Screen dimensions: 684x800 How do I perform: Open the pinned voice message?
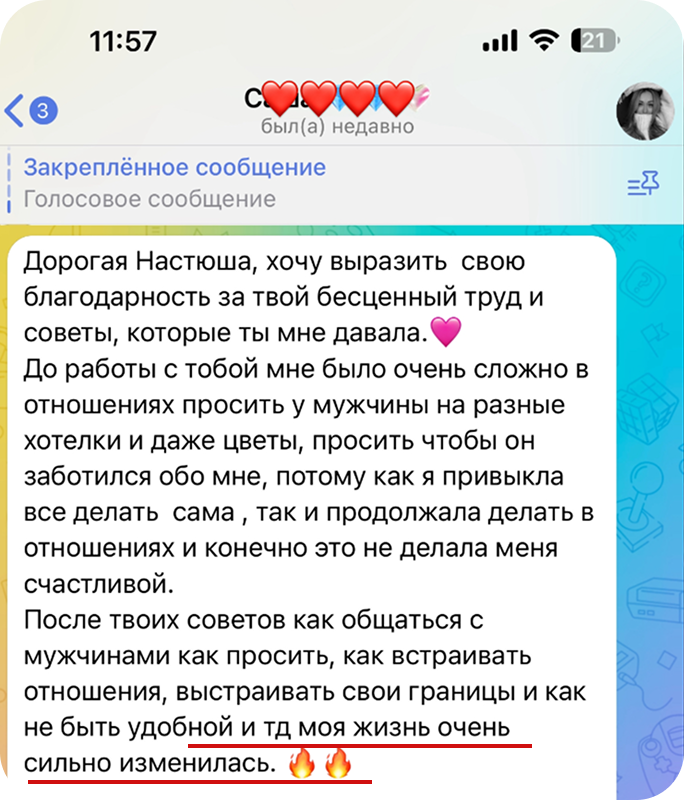175,183
